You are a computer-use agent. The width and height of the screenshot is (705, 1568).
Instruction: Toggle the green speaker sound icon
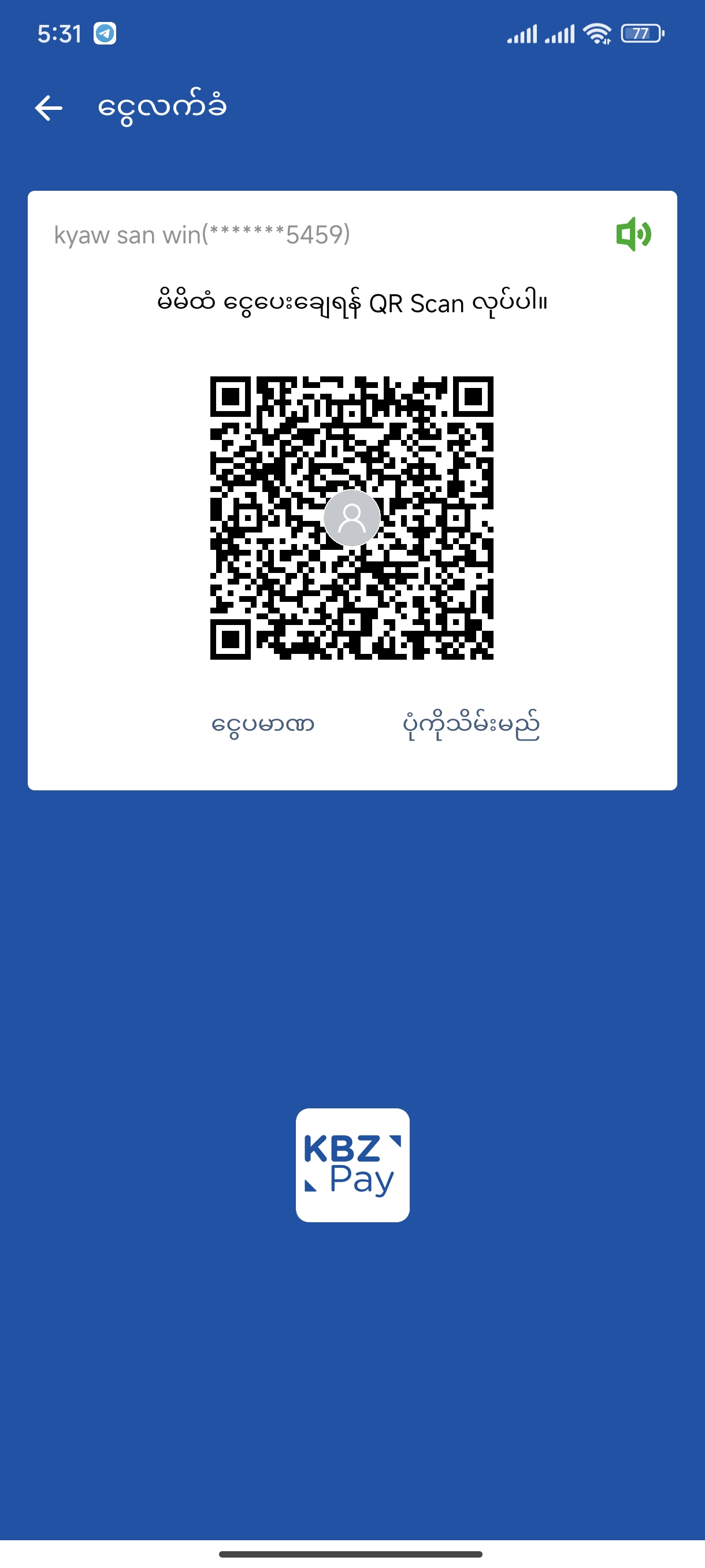pyautogui.click(x=633, y=234)
